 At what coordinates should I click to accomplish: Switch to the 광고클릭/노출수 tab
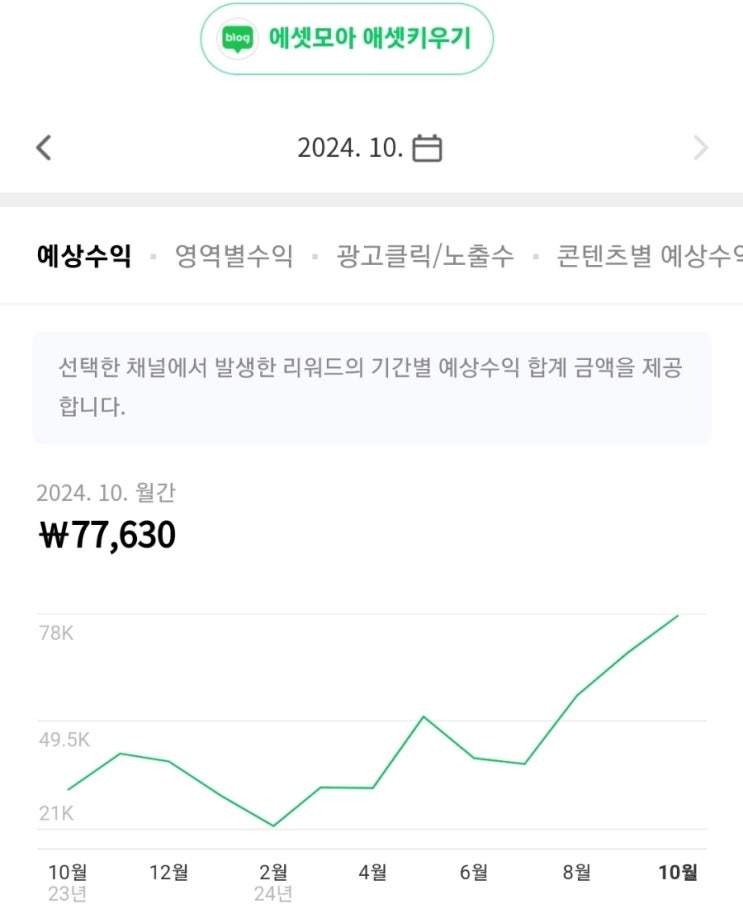425,256
